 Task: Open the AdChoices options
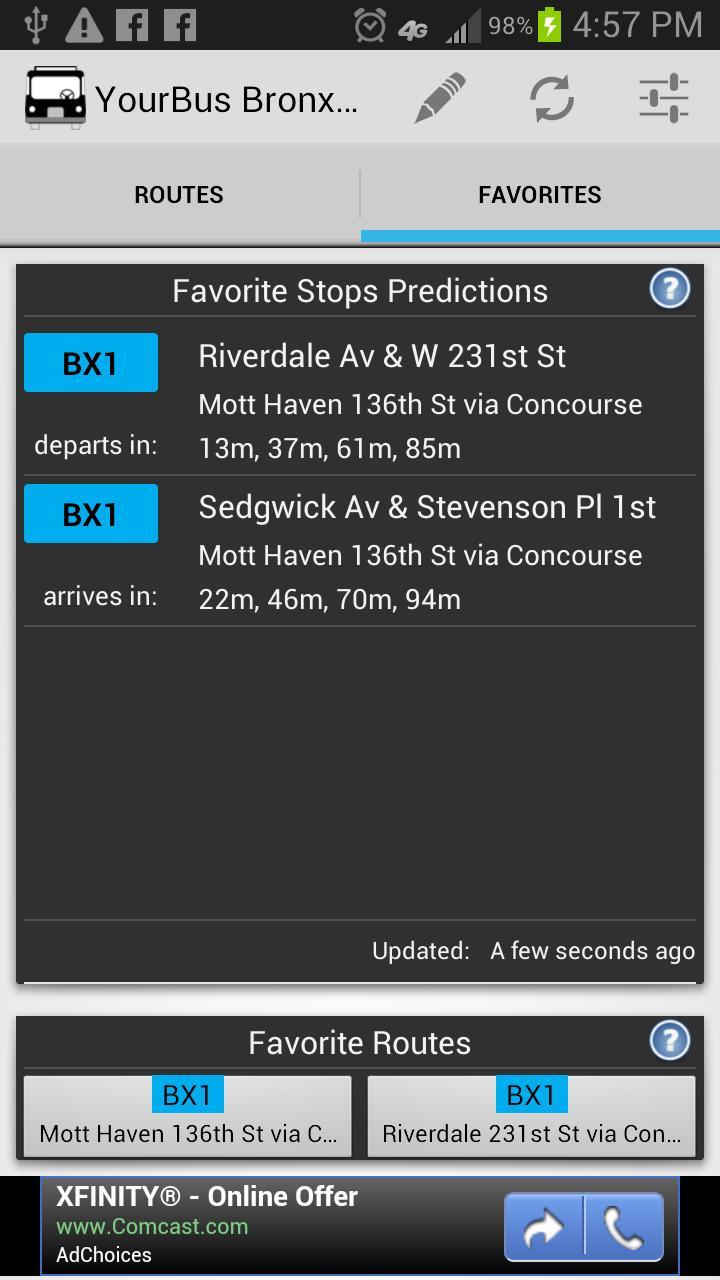pyautogui.click(x=101, y=1255)
